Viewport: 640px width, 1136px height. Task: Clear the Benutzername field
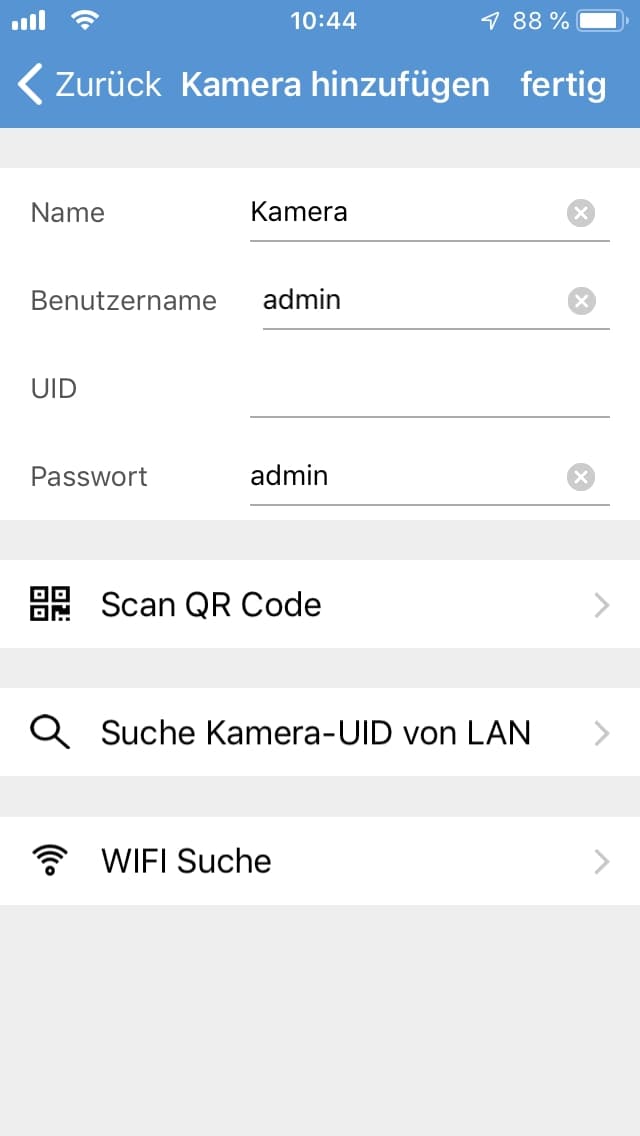coord(581,301)
